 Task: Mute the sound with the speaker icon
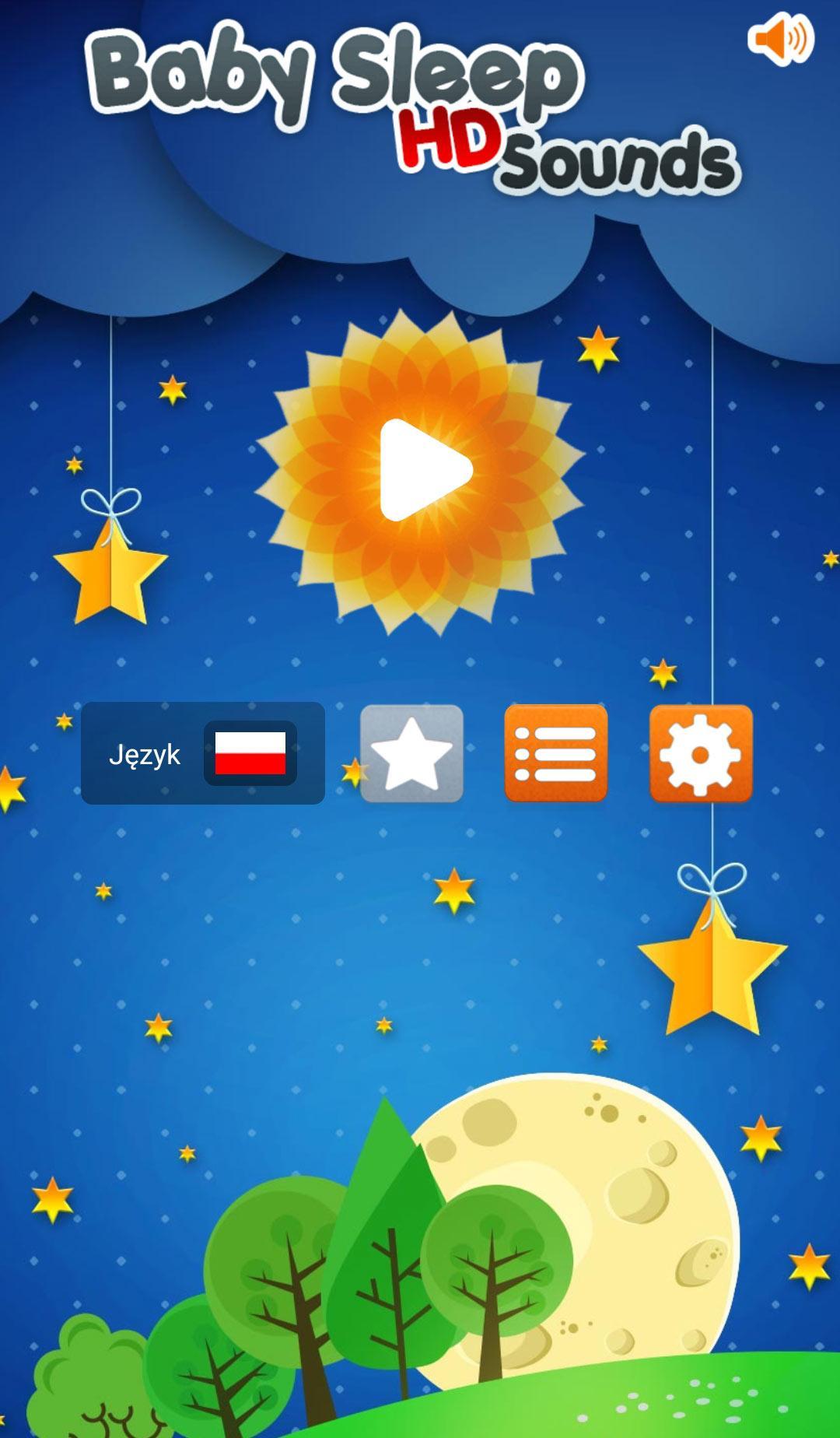point(780,38)
